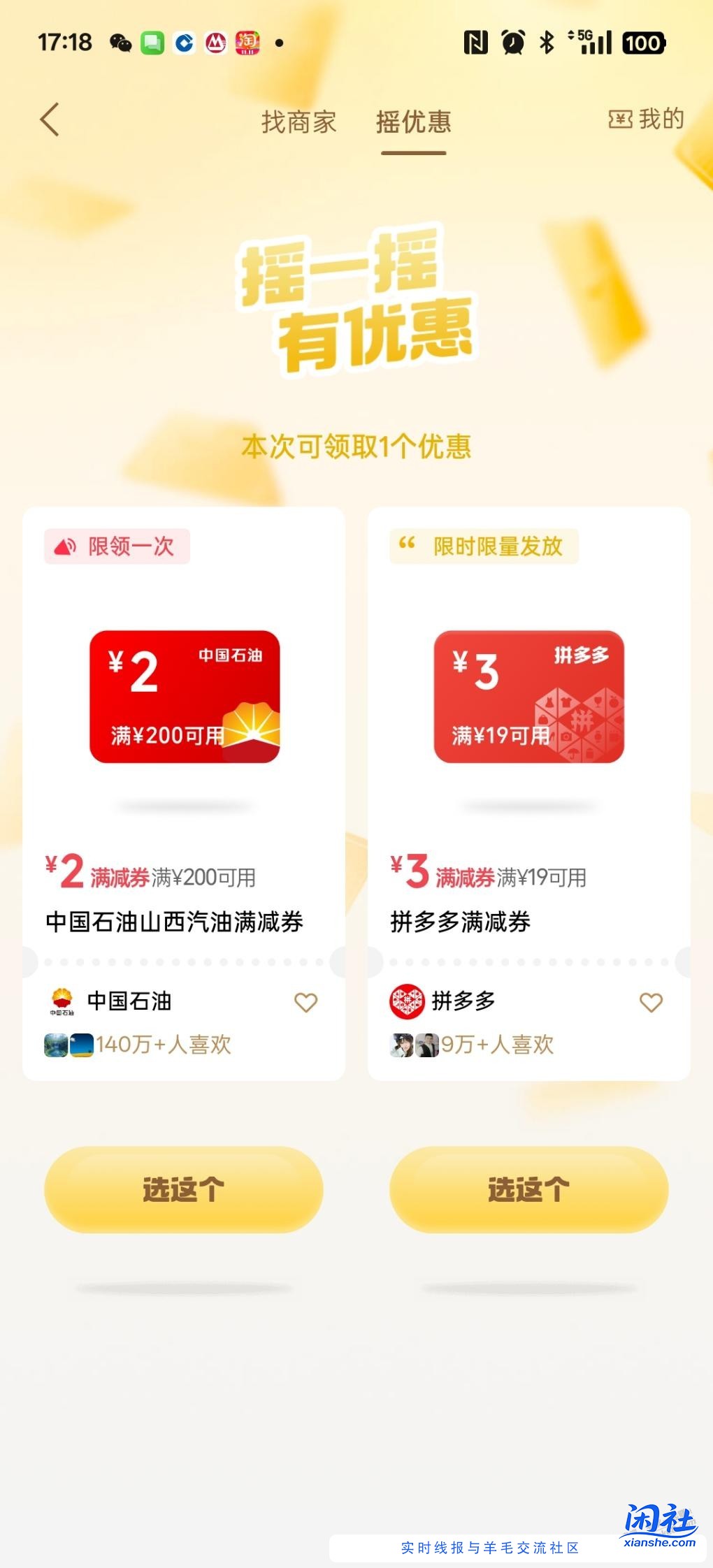713x1568 pixels.
Task: Tap the 限领一次 badge on left card
Action: pyautogui.click(x=117, y=547)
